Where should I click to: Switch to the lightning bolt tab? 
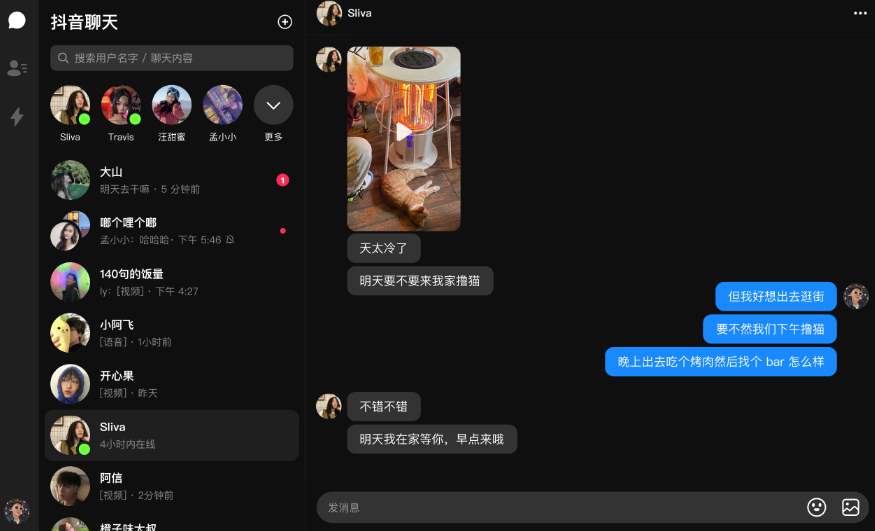(16, 116)
